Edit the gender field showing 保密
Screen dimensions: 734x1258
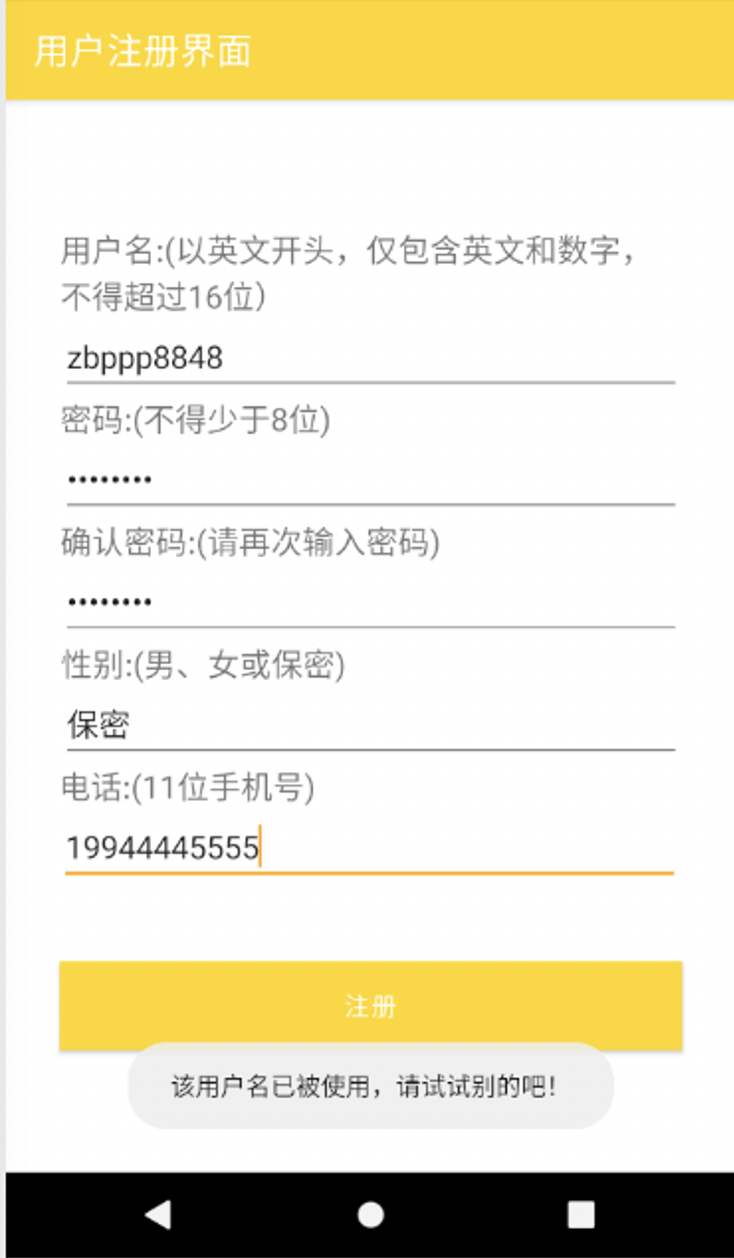(x=370, y=725)
